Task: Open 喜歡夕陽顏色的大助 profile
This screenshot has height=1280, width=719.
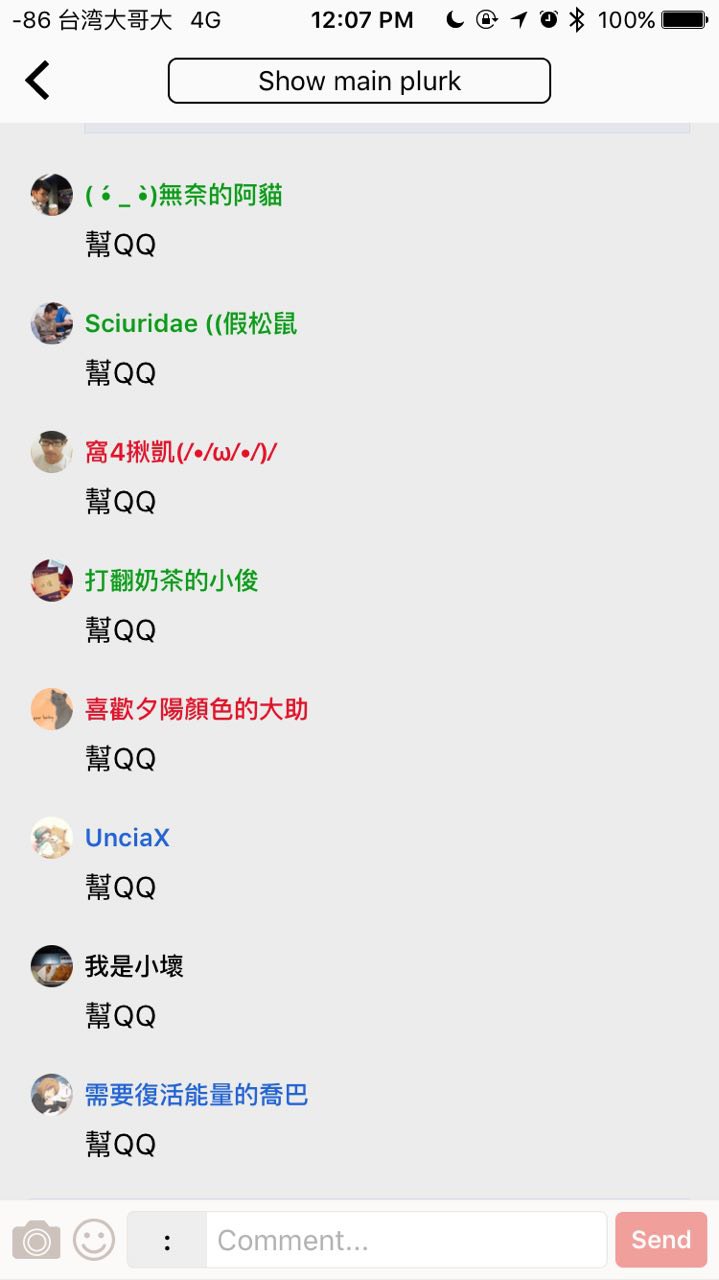Action: [x=196, y=710]
